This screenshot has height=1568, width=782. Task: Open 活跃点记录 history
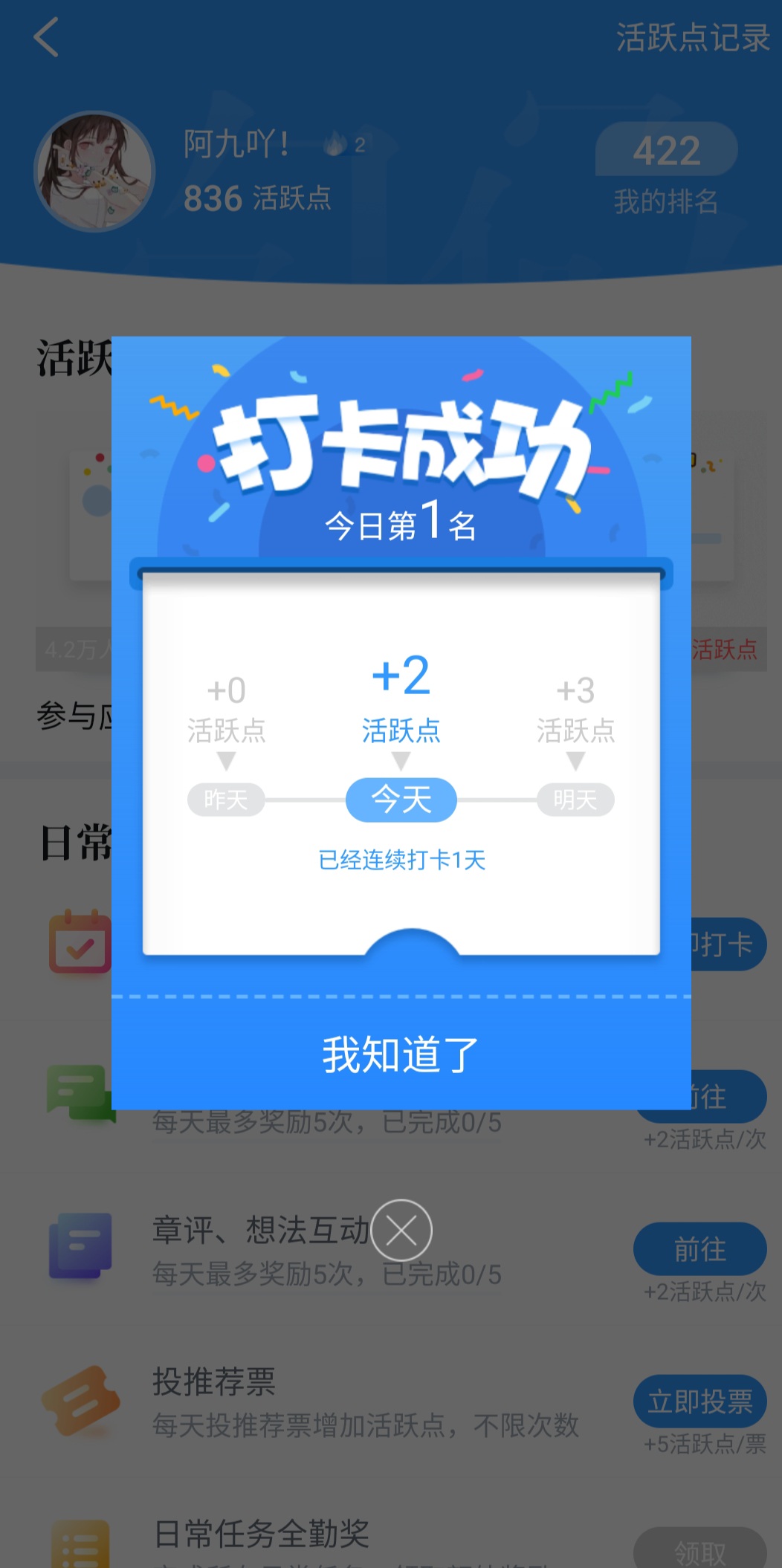[692, 37]
